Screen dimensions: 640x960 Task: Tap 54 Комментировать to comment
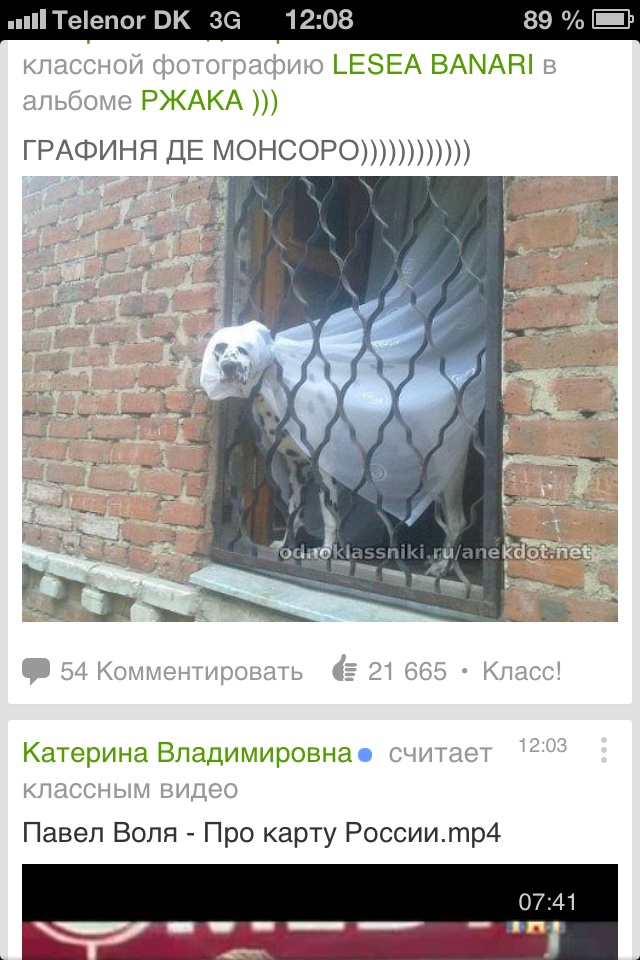(x=163, y=671)
